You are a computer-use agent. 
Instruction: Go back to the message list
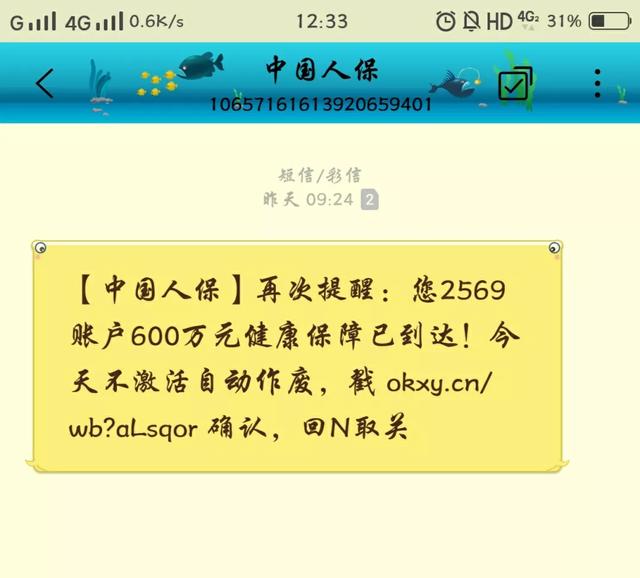pyautogui.click(x=45, y=84)
